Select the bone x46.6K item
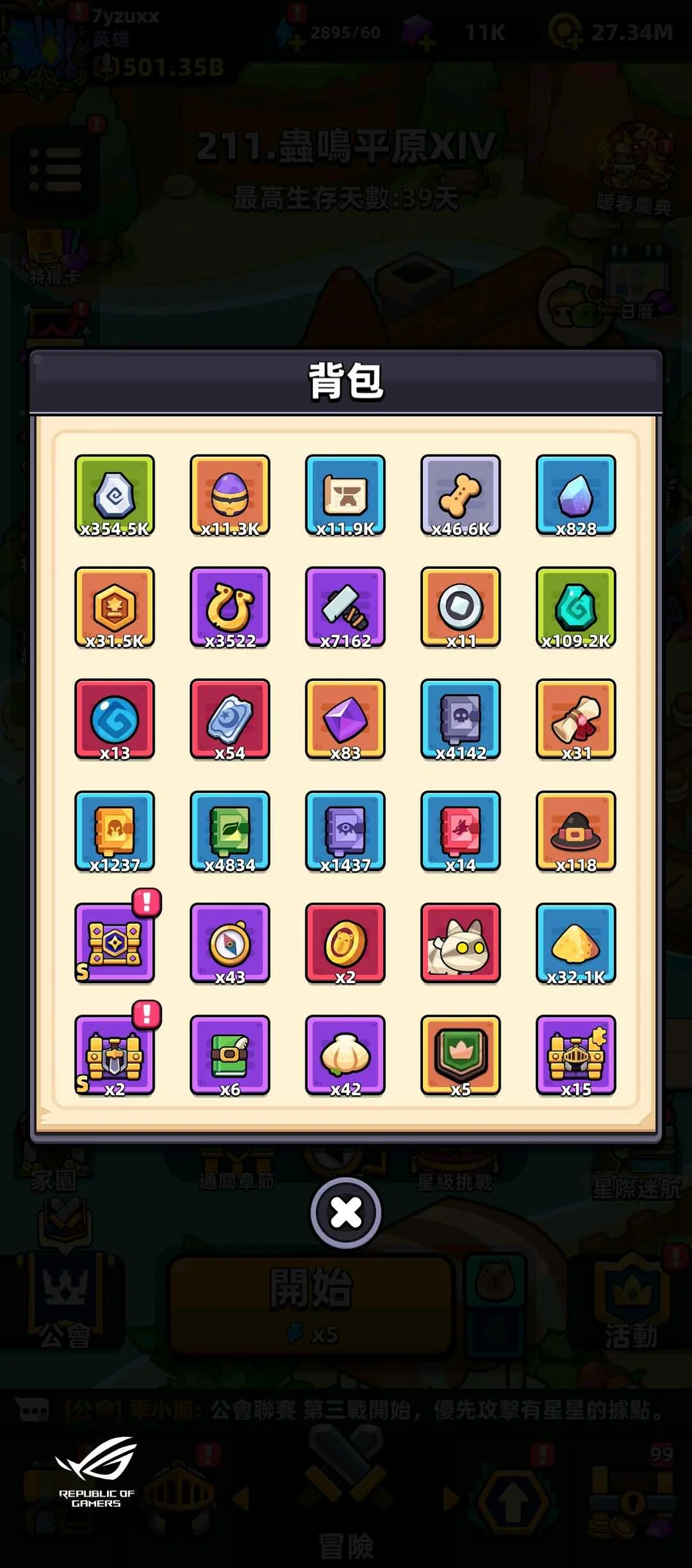The image size is (692, 1568). coord(461,494)
